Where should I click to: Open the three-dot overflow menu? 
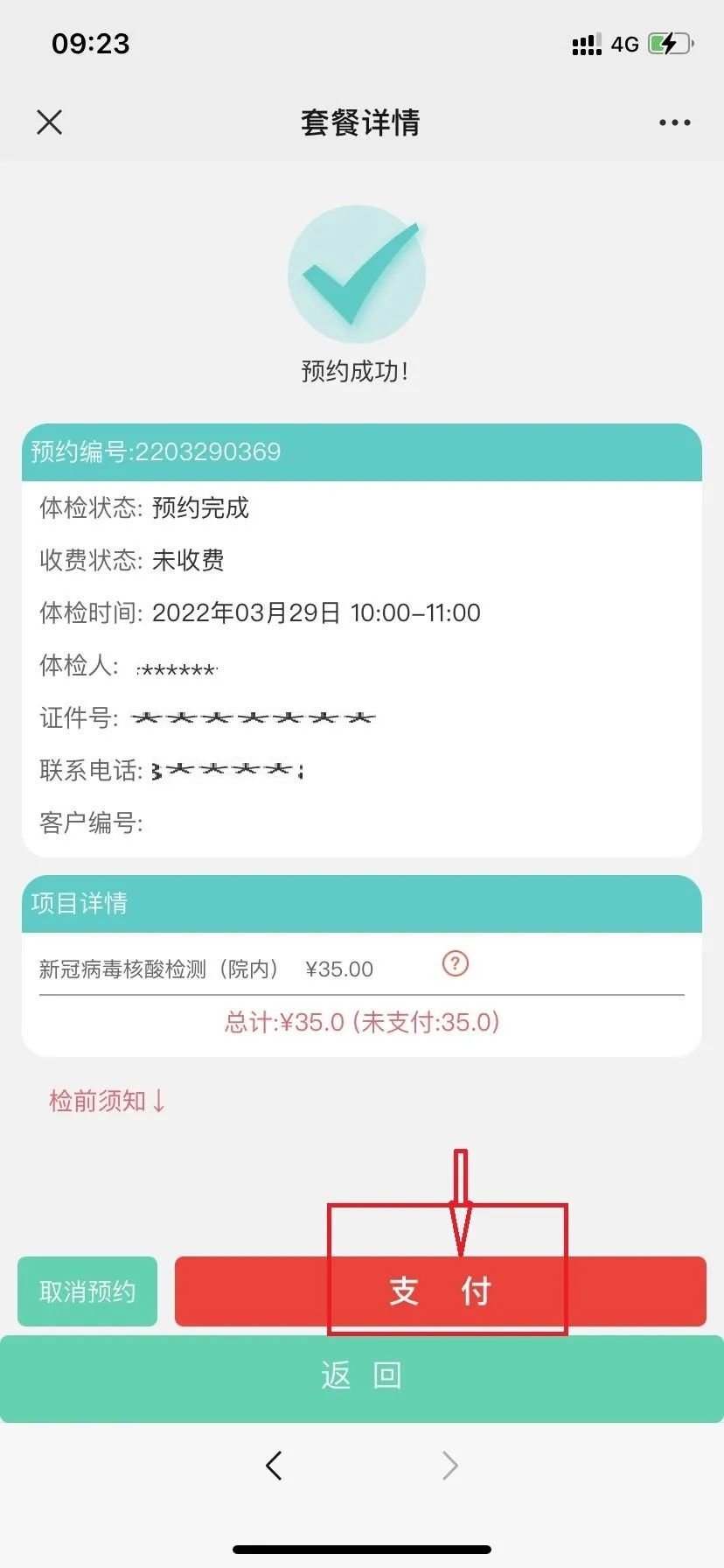pyautogui.click(x=674, y=122)
